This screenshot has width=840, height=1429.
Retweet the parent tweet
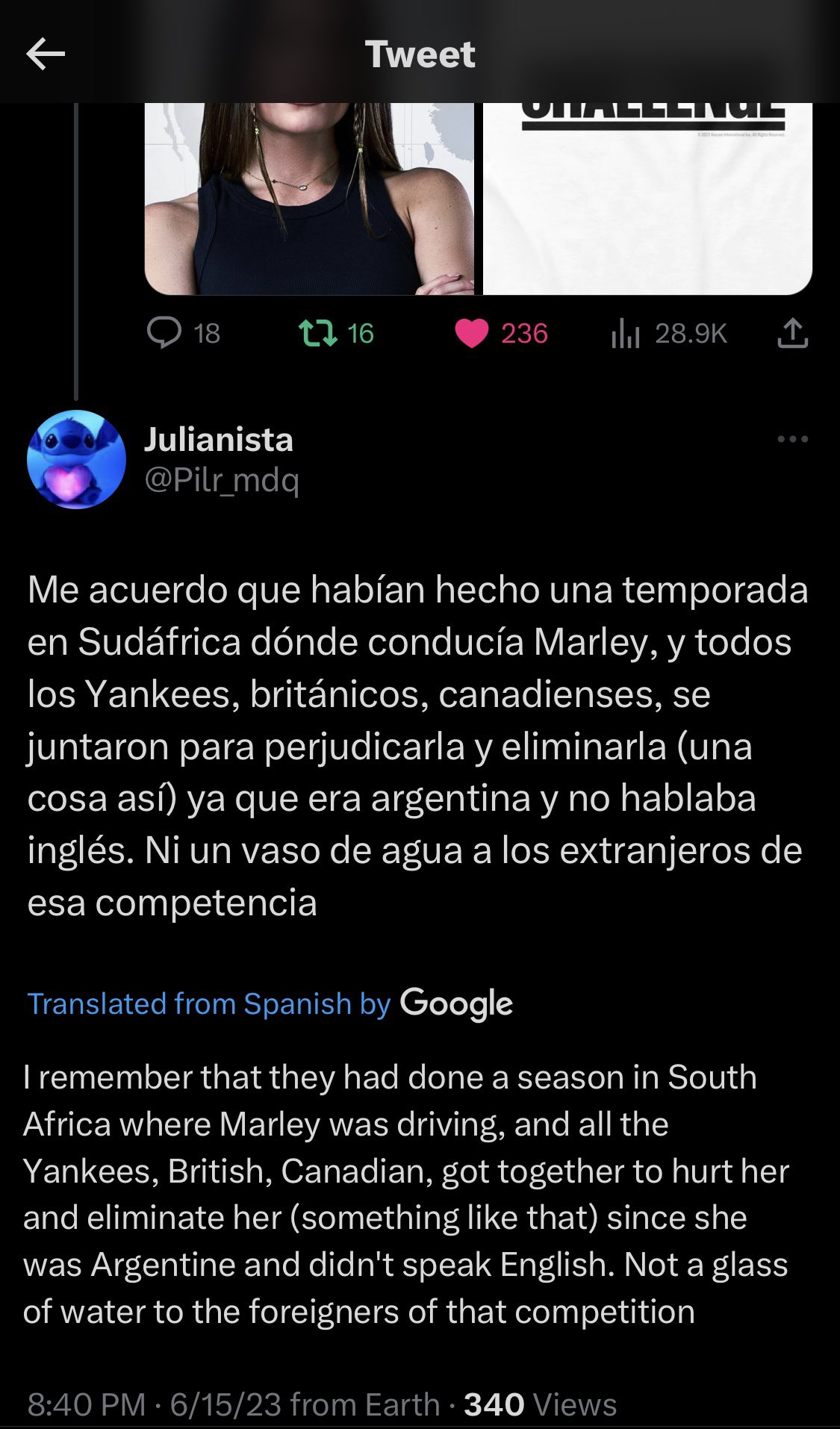tap(337, 333)
